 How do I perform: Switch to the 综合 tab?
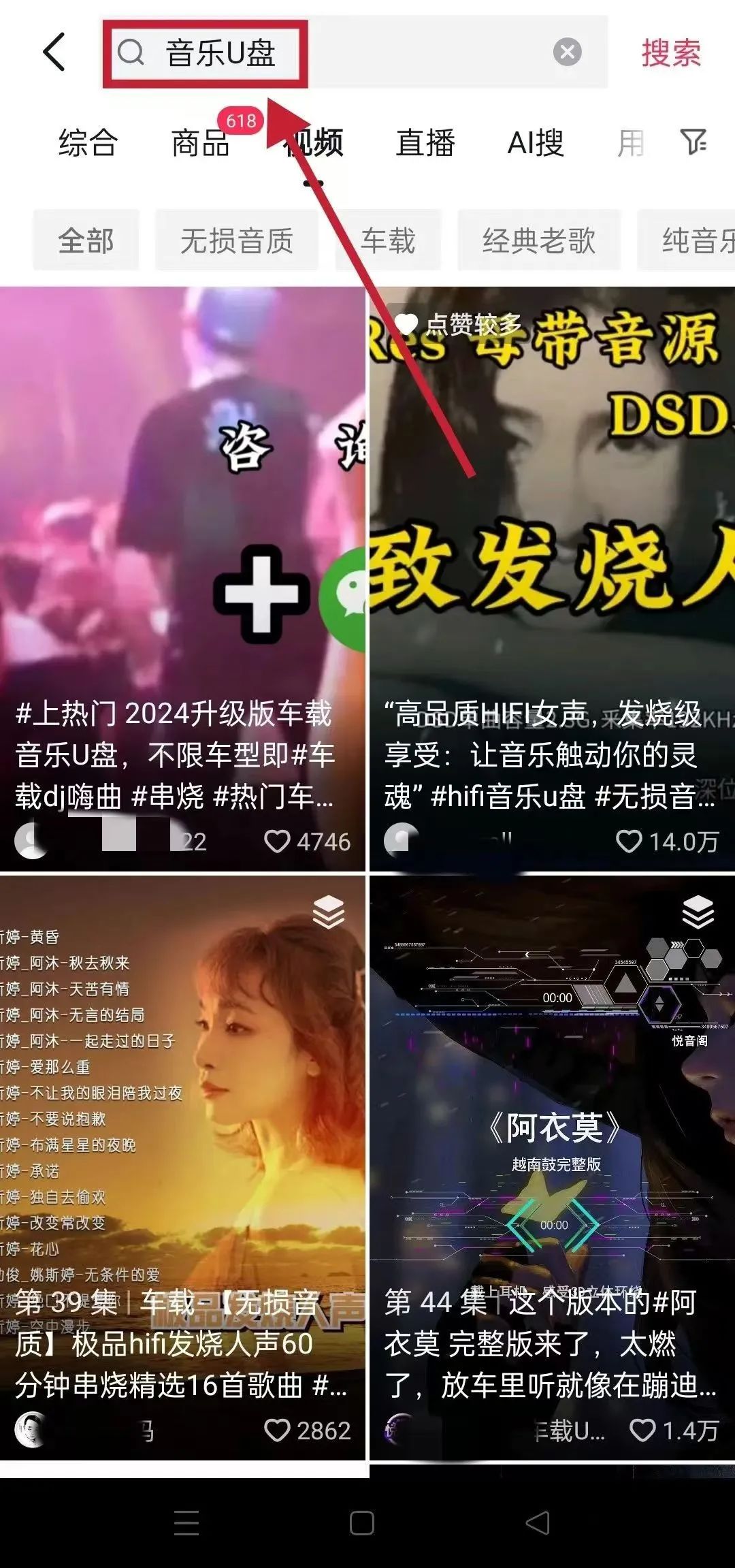point(88,143)
